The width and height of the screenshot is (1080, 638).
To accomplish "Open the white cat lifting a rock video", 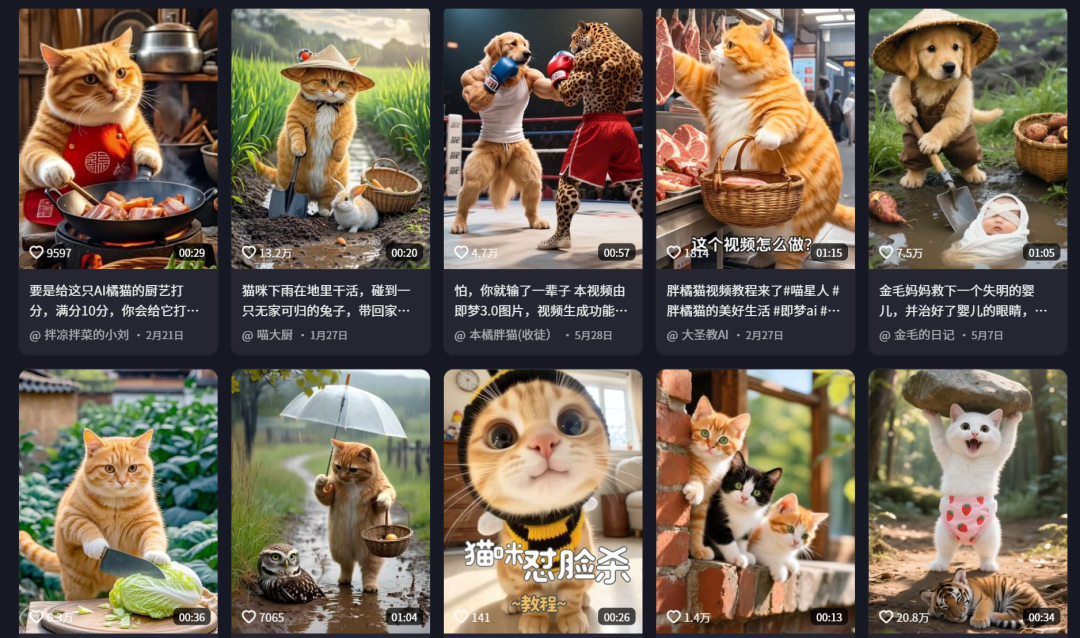I will click(x=967, y=490).
